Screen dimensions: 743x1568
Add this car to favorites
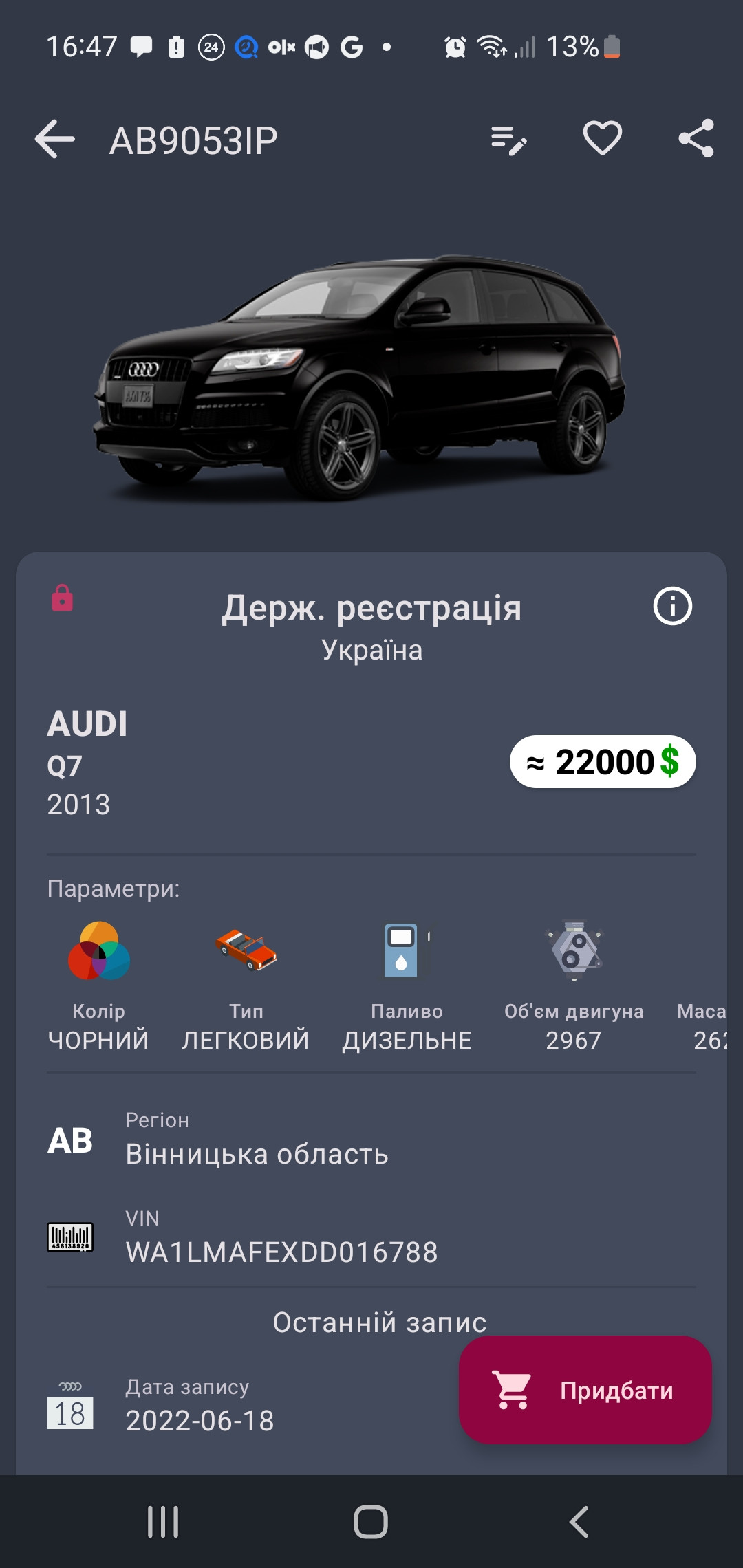click(603, 138)
